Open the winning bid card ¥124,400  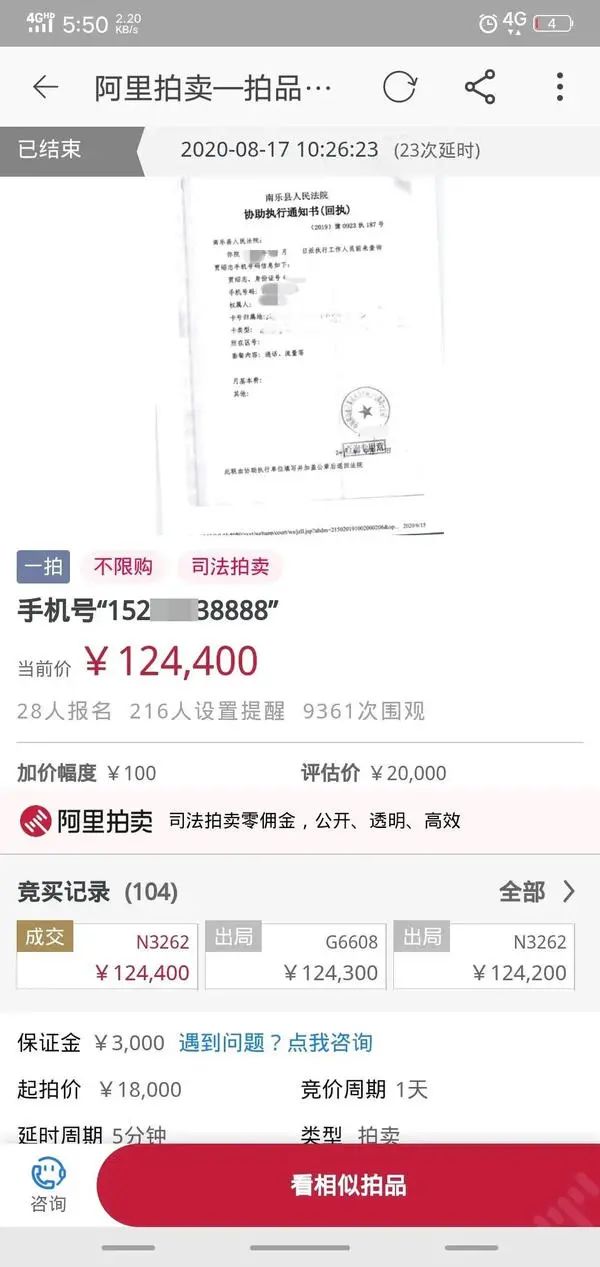point(106,956)
